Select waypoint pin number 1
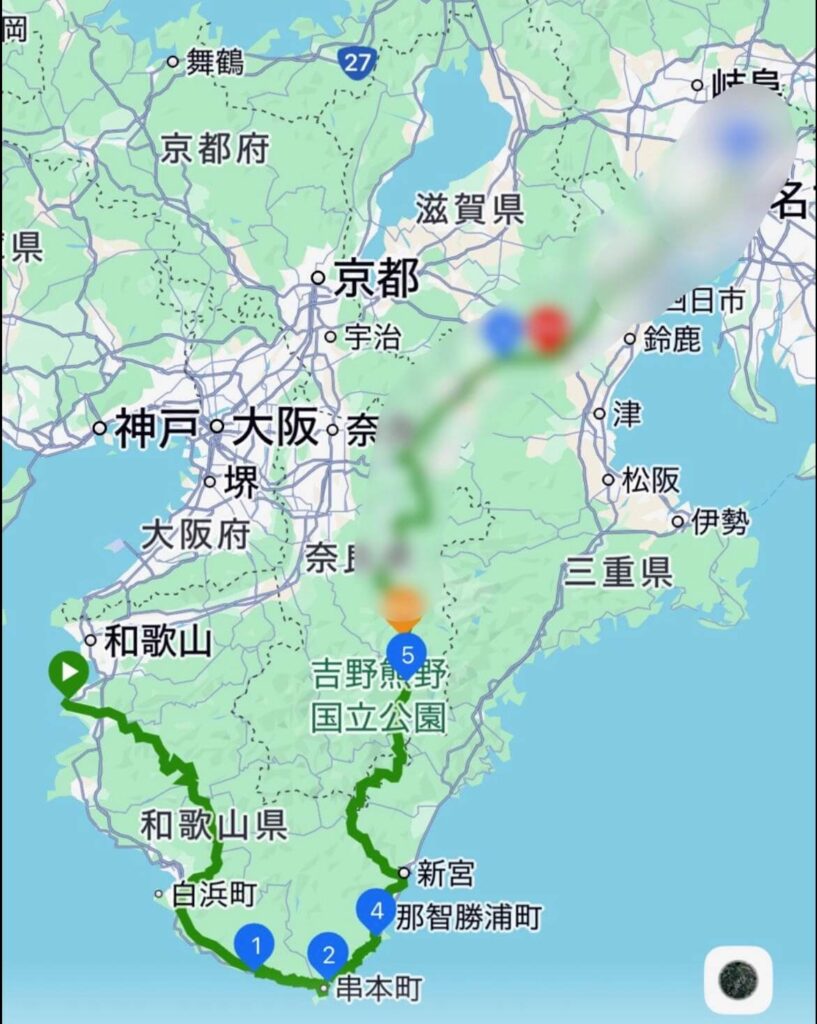 coord(256,944)
